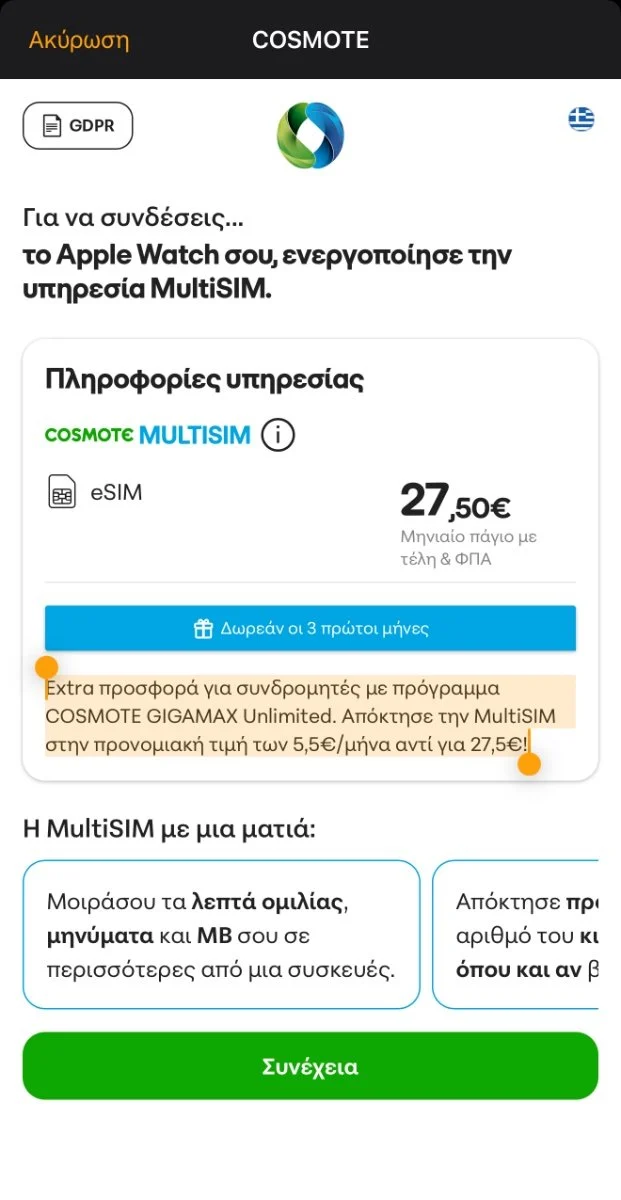Open the GDPR document button

78,126
